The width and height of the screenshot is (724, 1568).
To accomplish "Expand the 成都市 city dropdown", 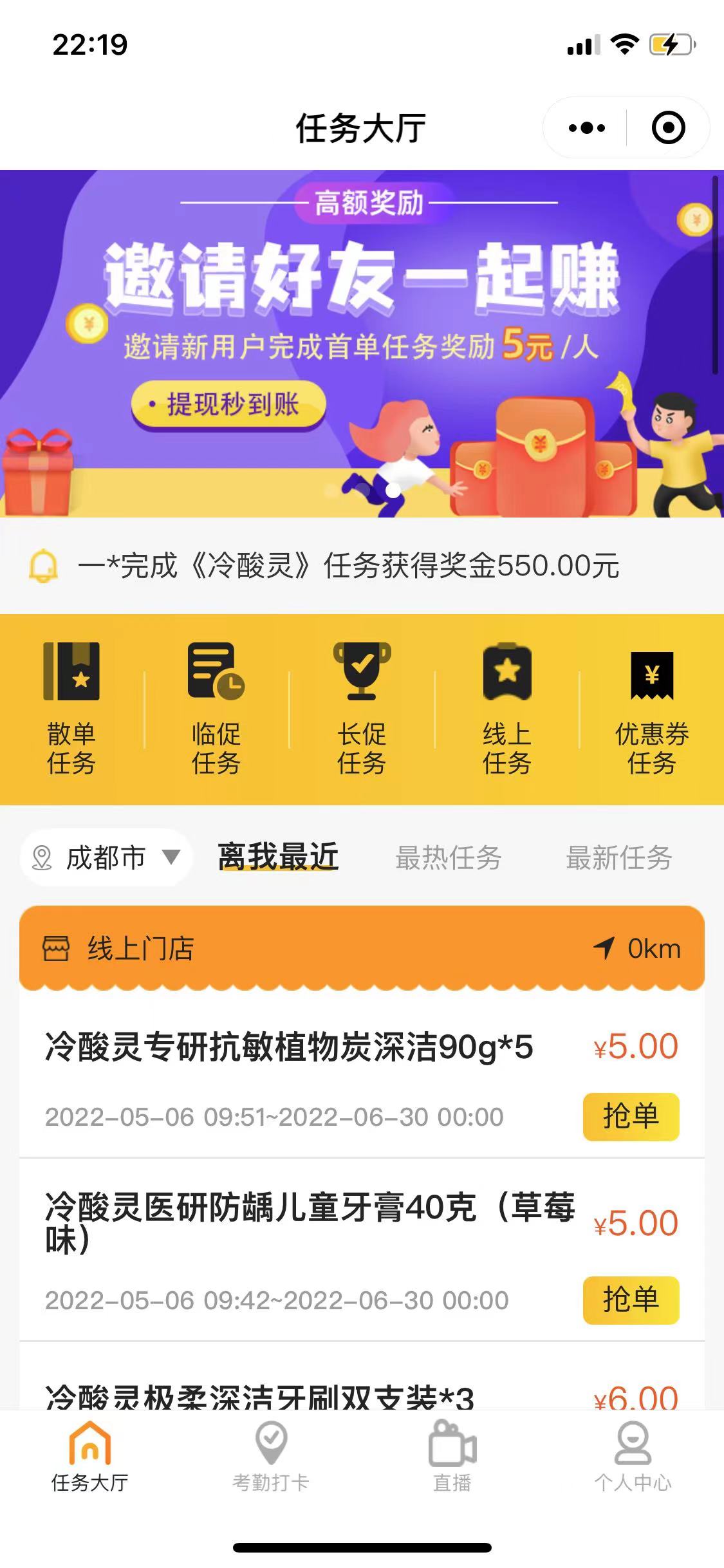I will tap(106, 857).
